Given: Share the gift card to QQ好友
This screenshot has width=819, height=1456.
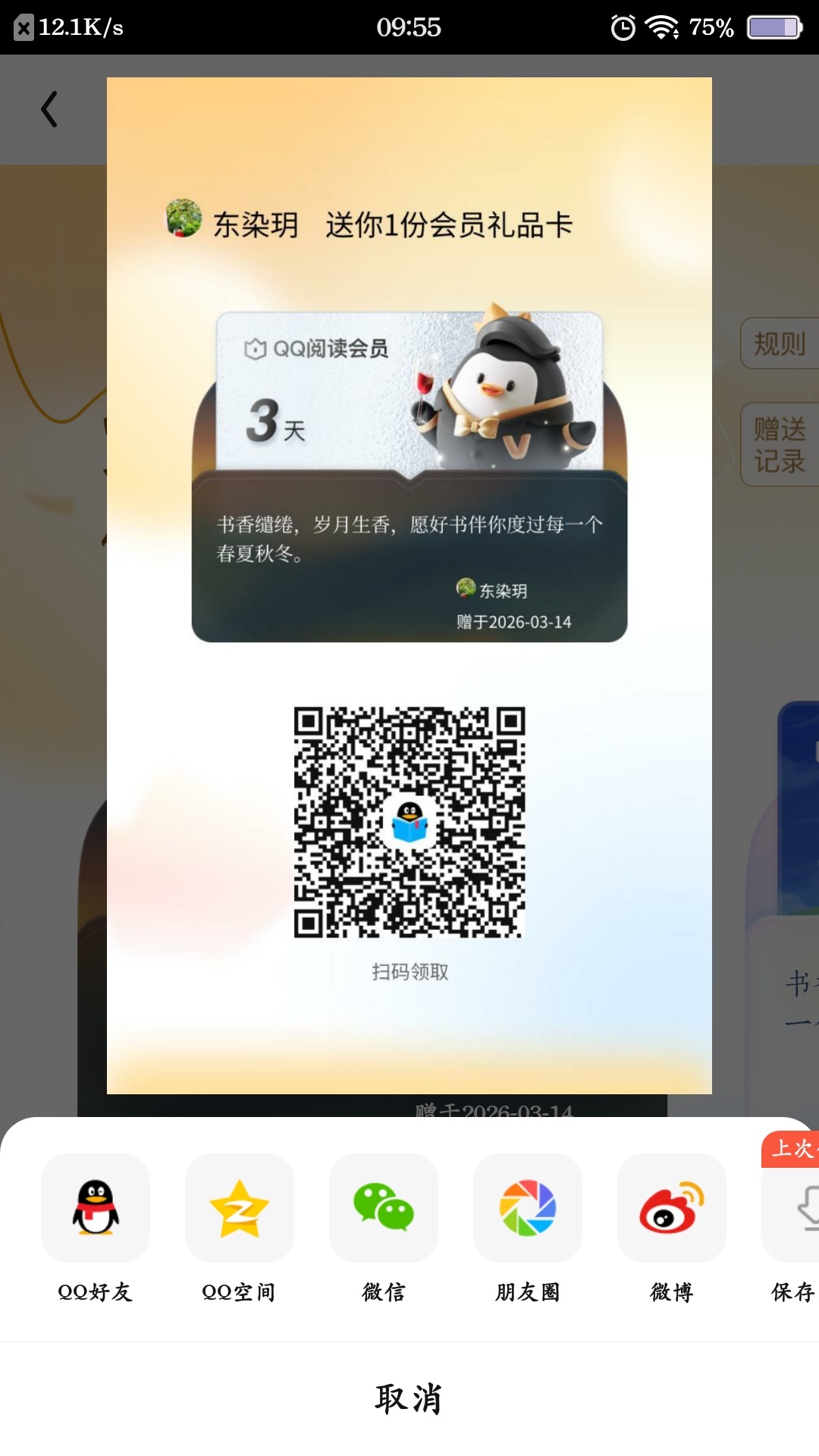Looking at the screenshot, I should 96,1208.
